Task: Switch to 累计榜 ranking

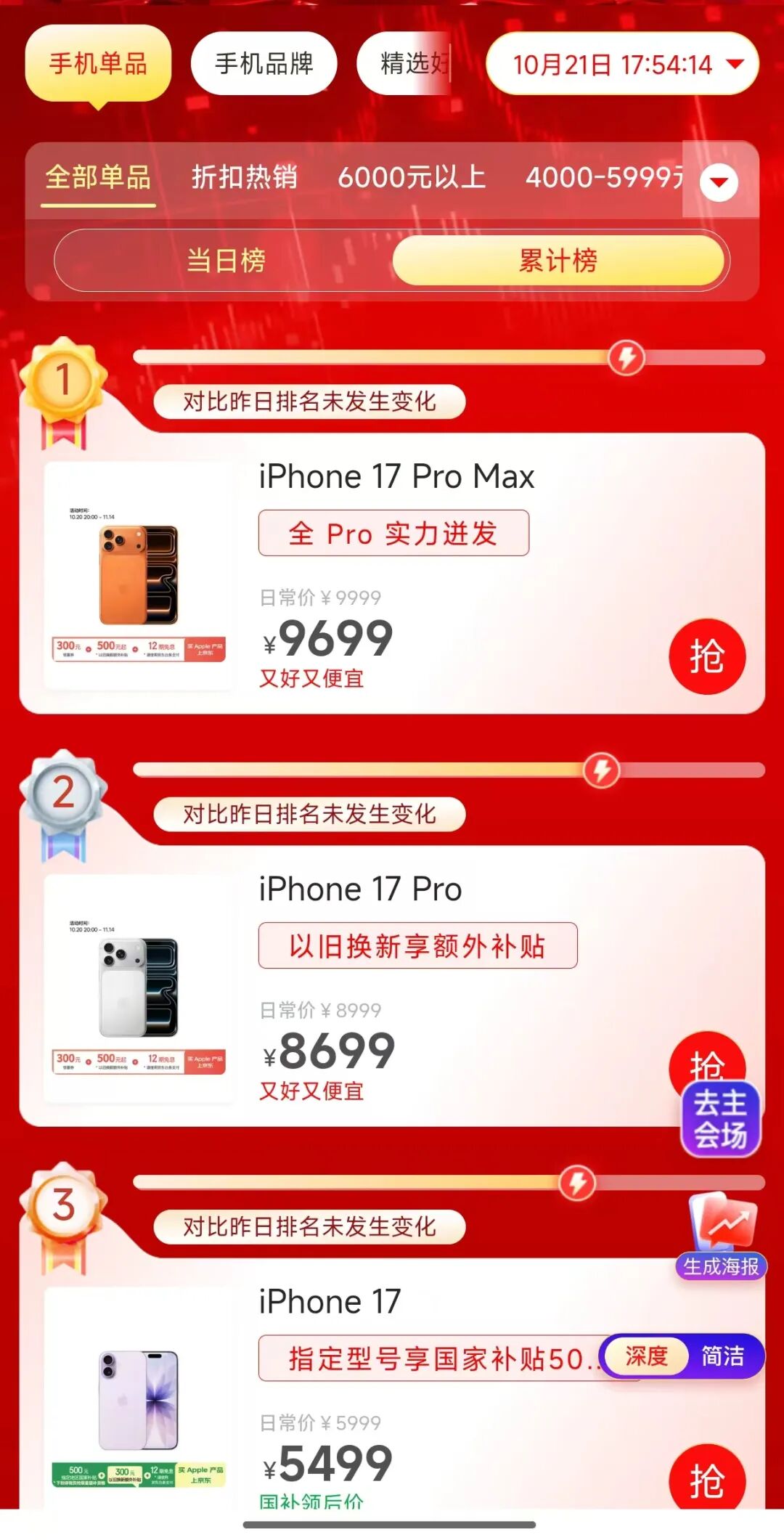Action: [x=558, y=260]
